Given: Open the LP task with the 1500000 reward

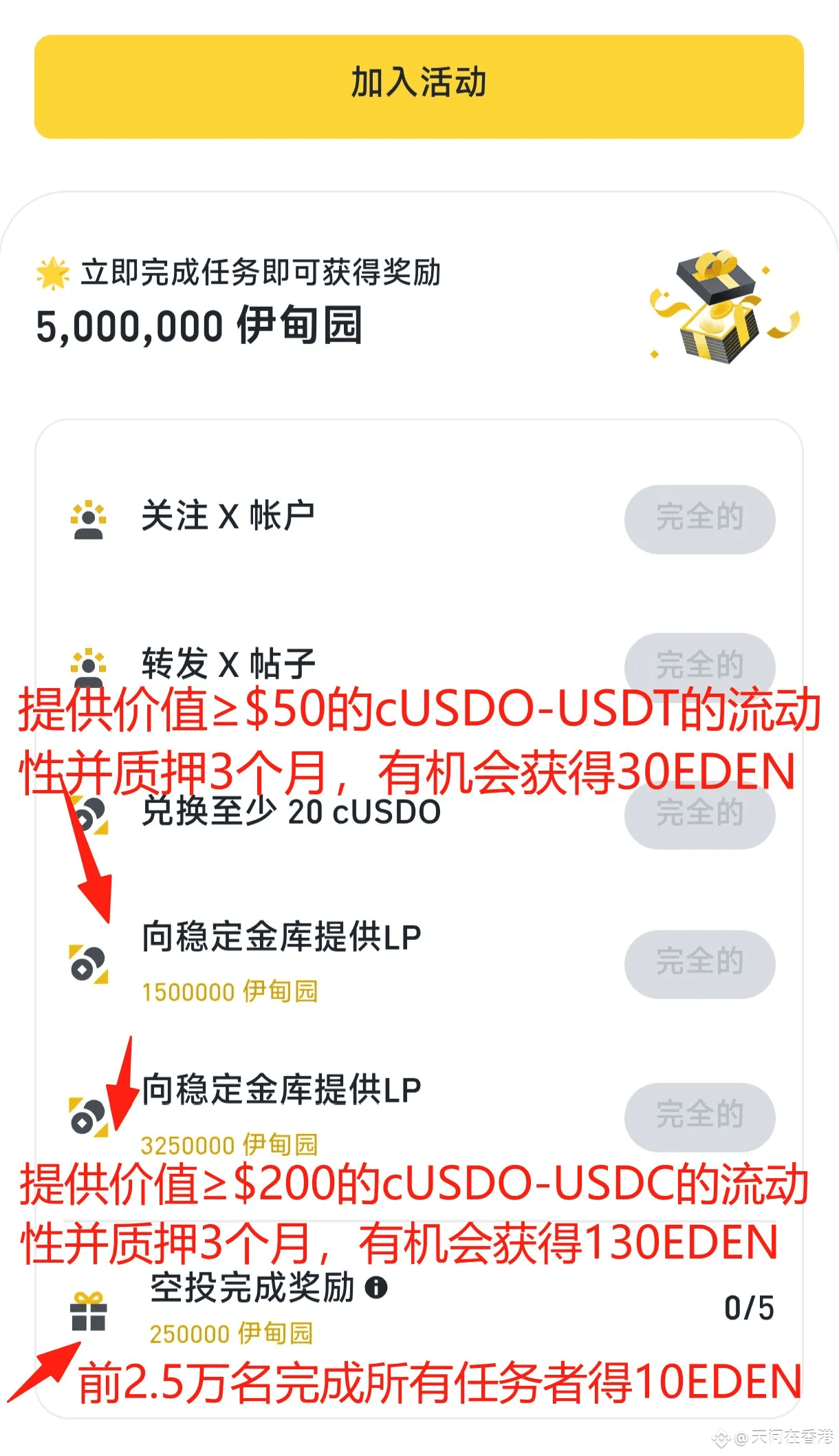Looking at the screenshot, I should (x=281, y=938).
